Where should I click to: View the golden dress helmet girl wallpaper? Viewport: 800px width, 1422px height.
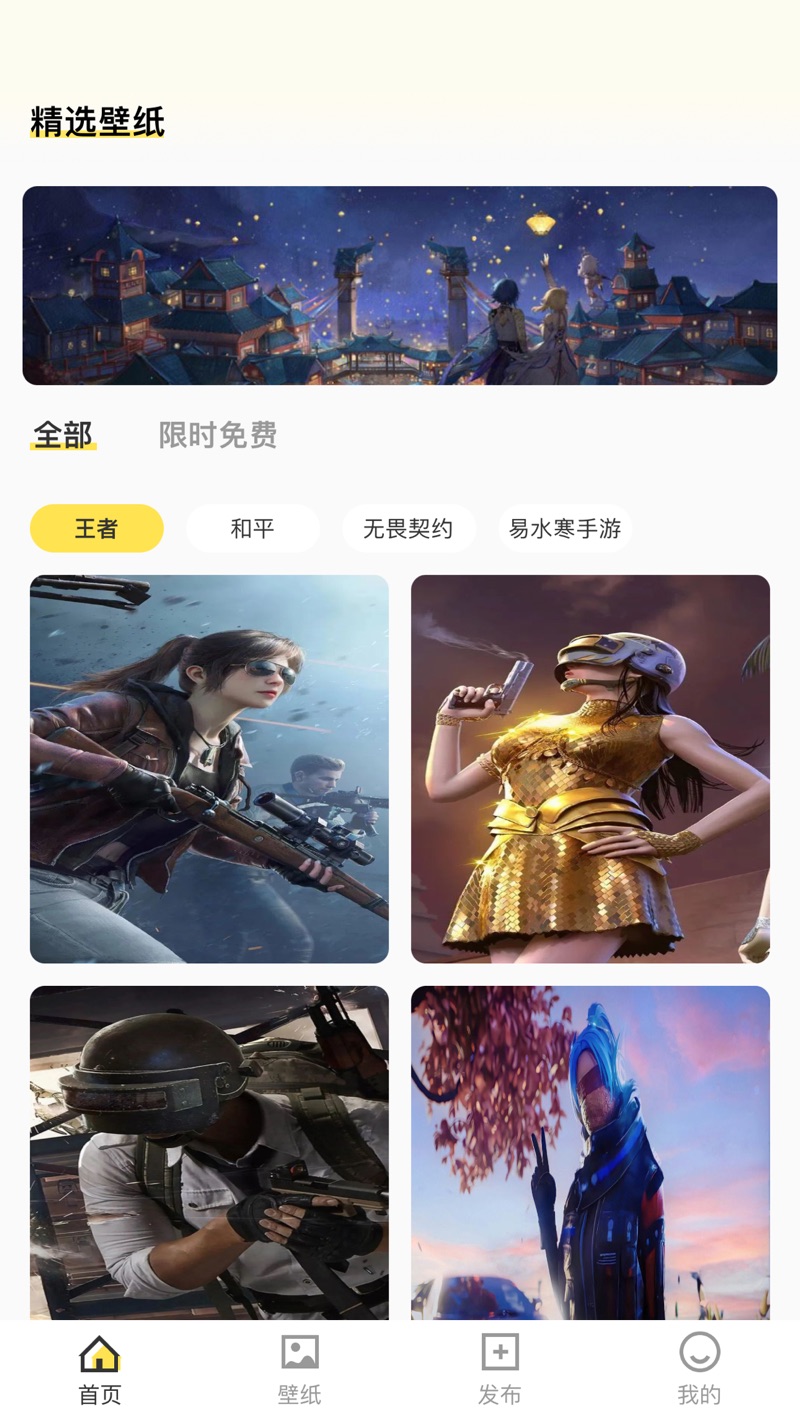(590, 769)
